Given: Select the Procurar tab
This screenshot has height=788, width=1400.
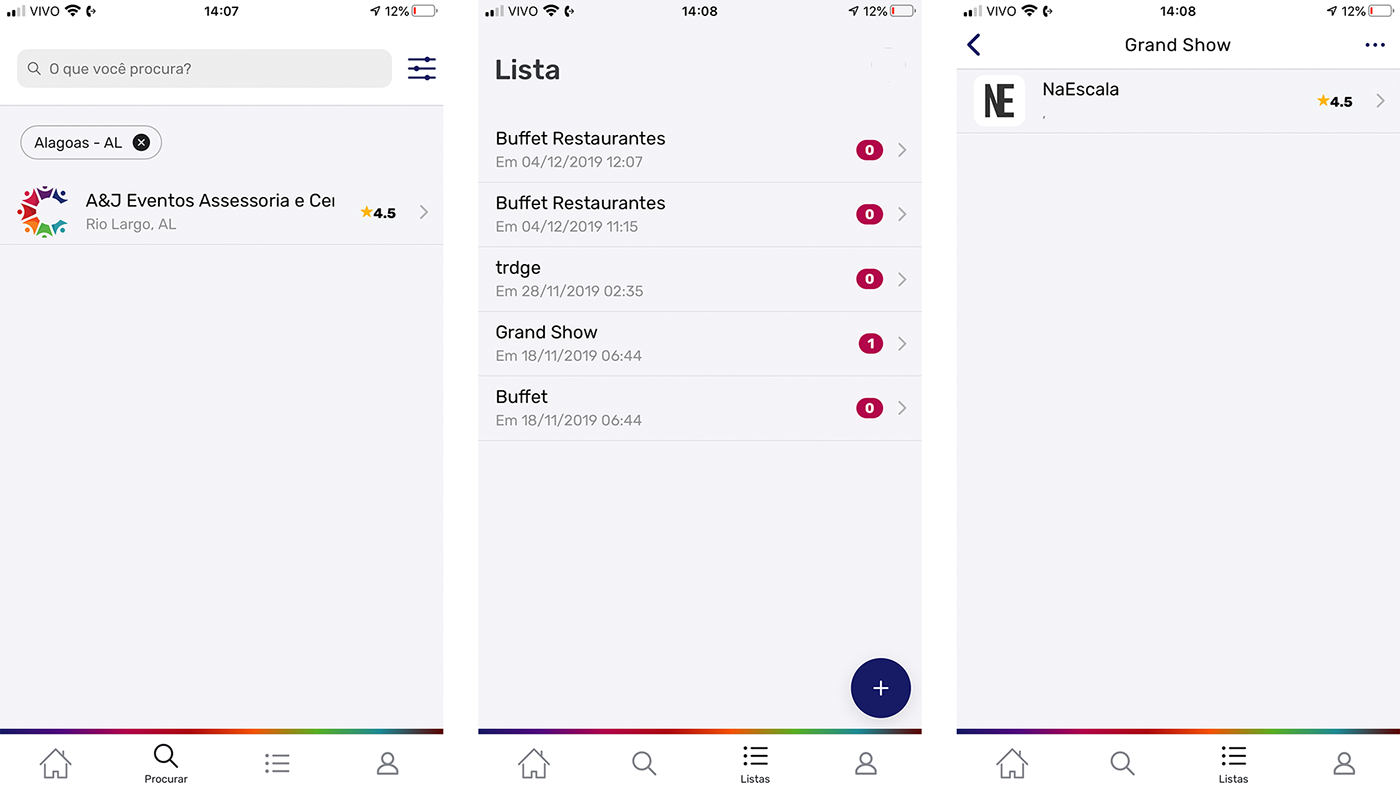Looking at the screenshot, I should pyautogui.click(x=166, y=765).
